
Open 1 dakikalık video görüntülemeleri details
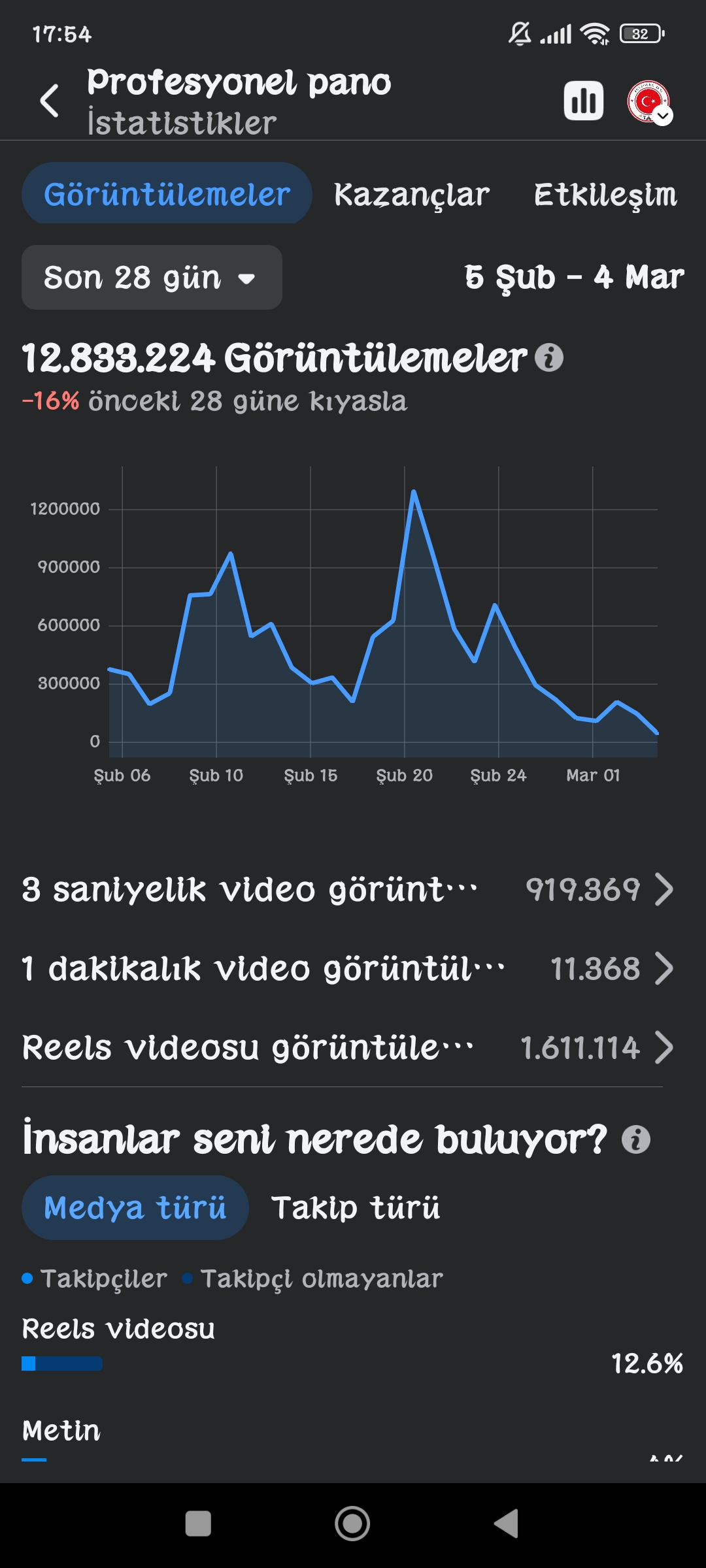[x=348, y=968]
